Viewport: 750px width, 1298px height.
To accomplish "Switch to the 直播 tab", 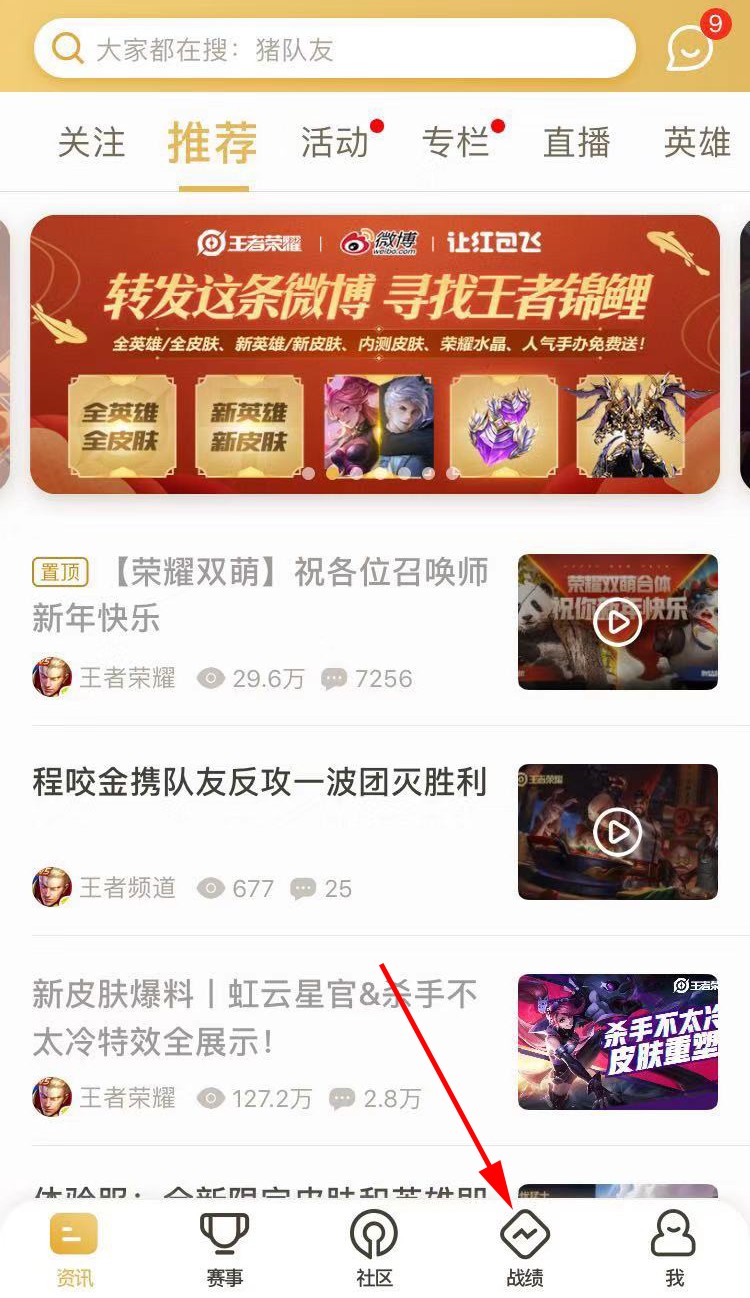I will (x=577, y=142).
